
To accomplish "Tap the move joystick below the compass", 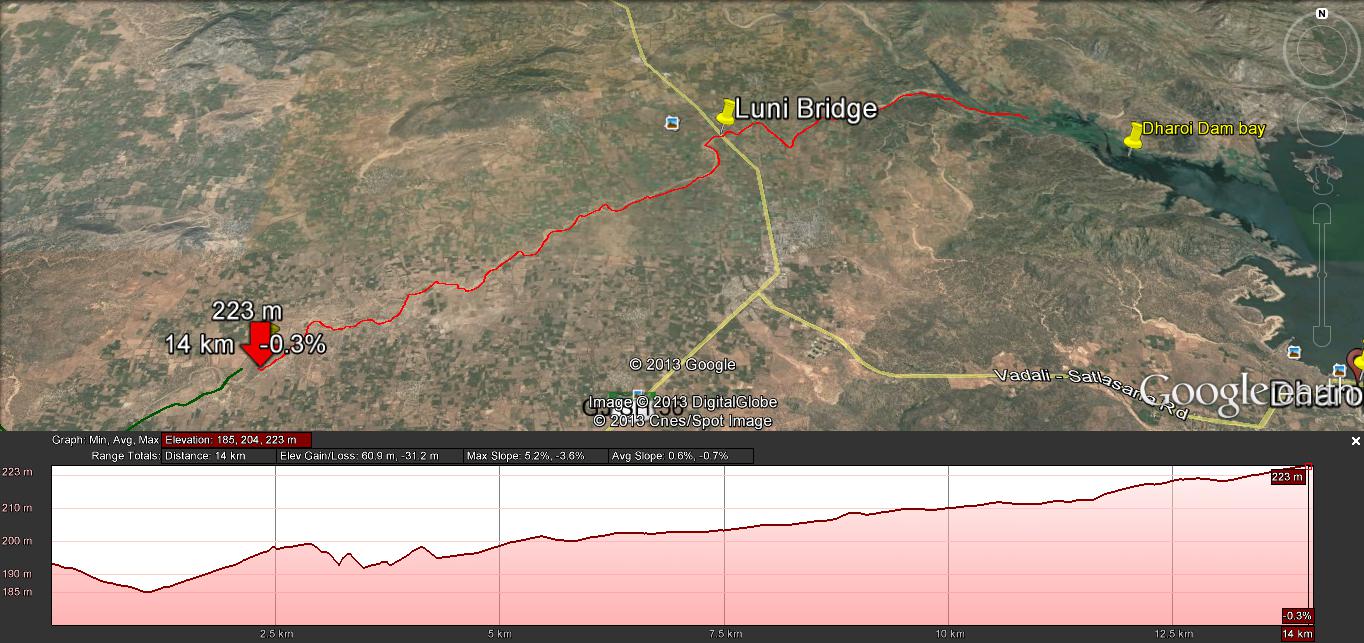I will (x=1322, y=122).
